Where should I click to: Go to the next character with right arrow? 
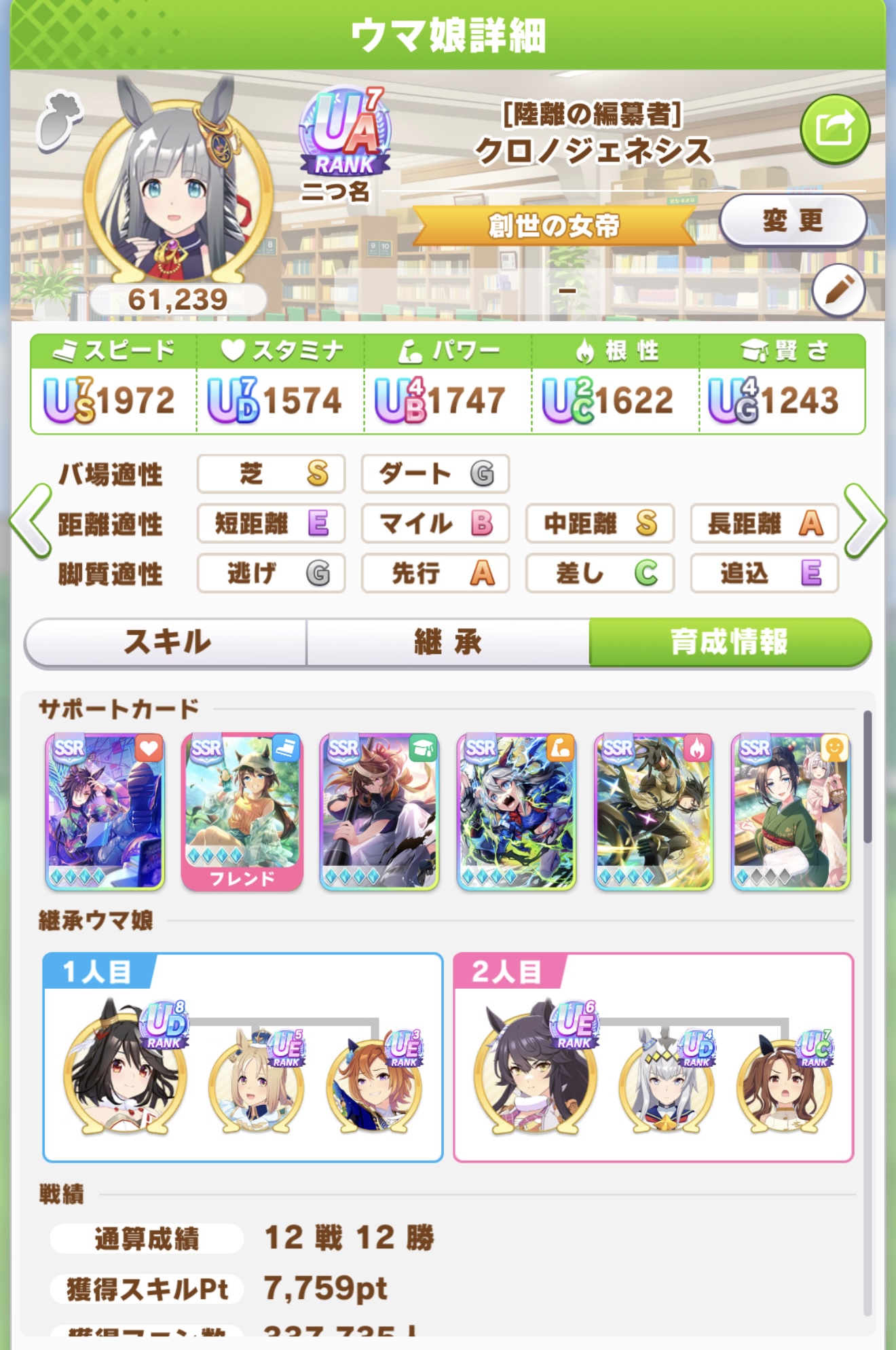[864, 522]
